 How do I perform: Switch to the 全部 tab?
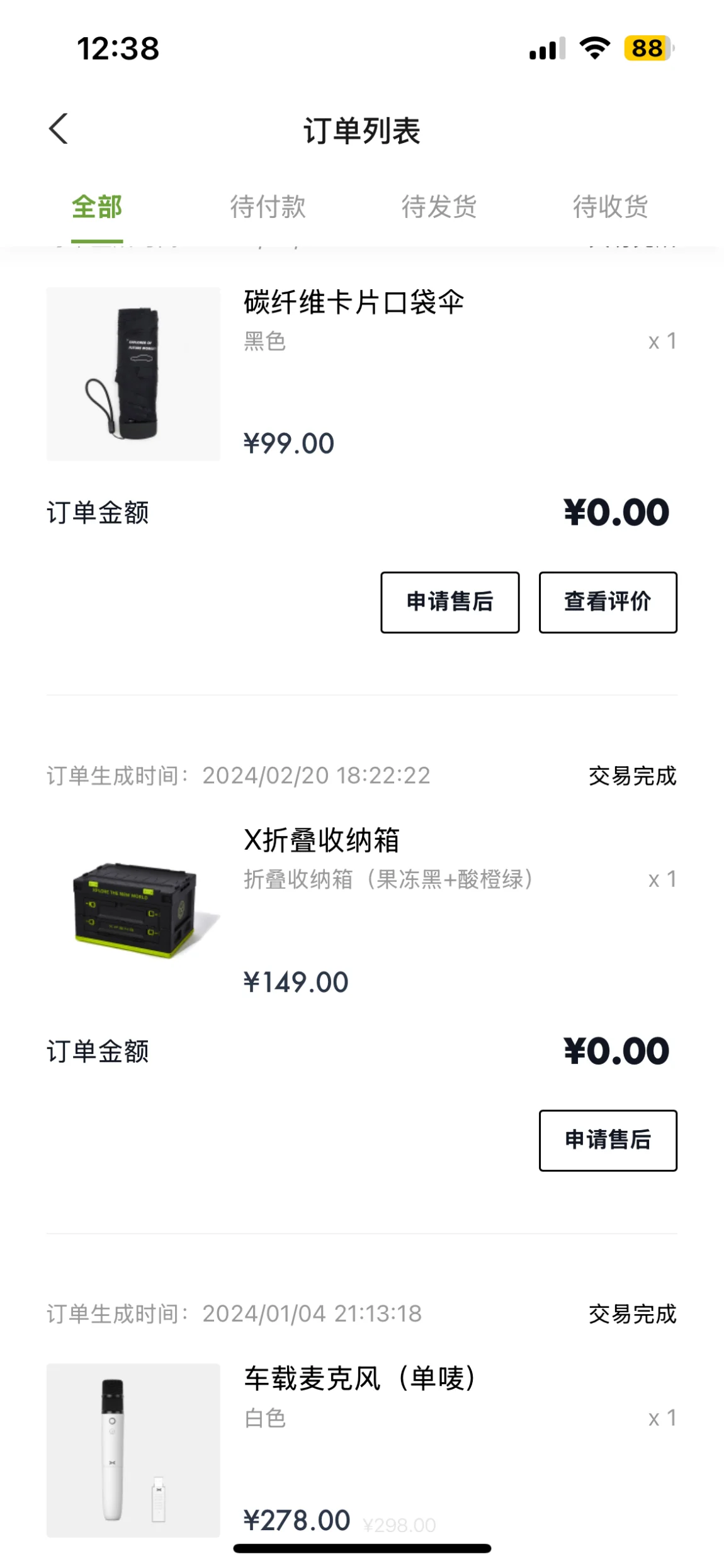coord(97,207)
